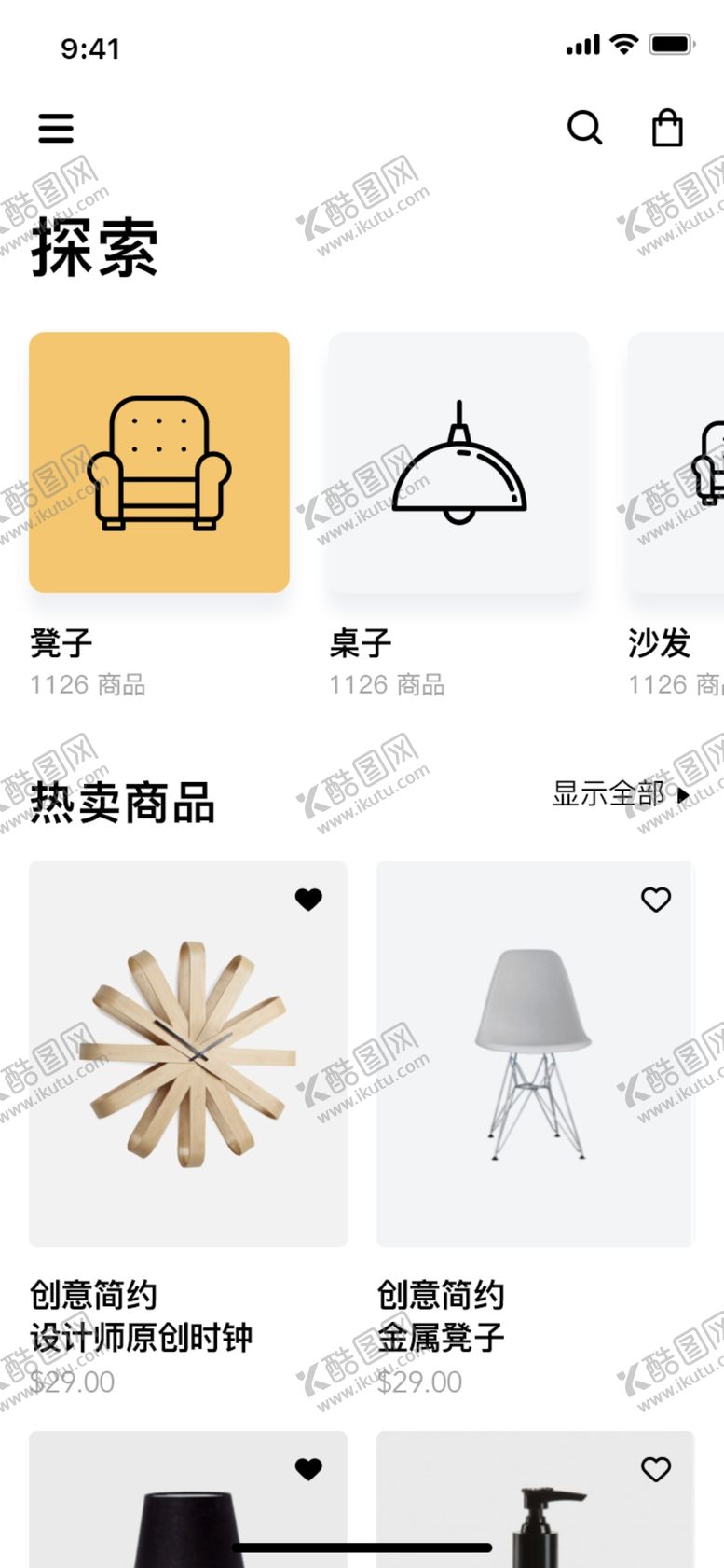Select the 凳子 category card
The image size is (724, 1568).
pyautogui.click(x=159, y=462)
